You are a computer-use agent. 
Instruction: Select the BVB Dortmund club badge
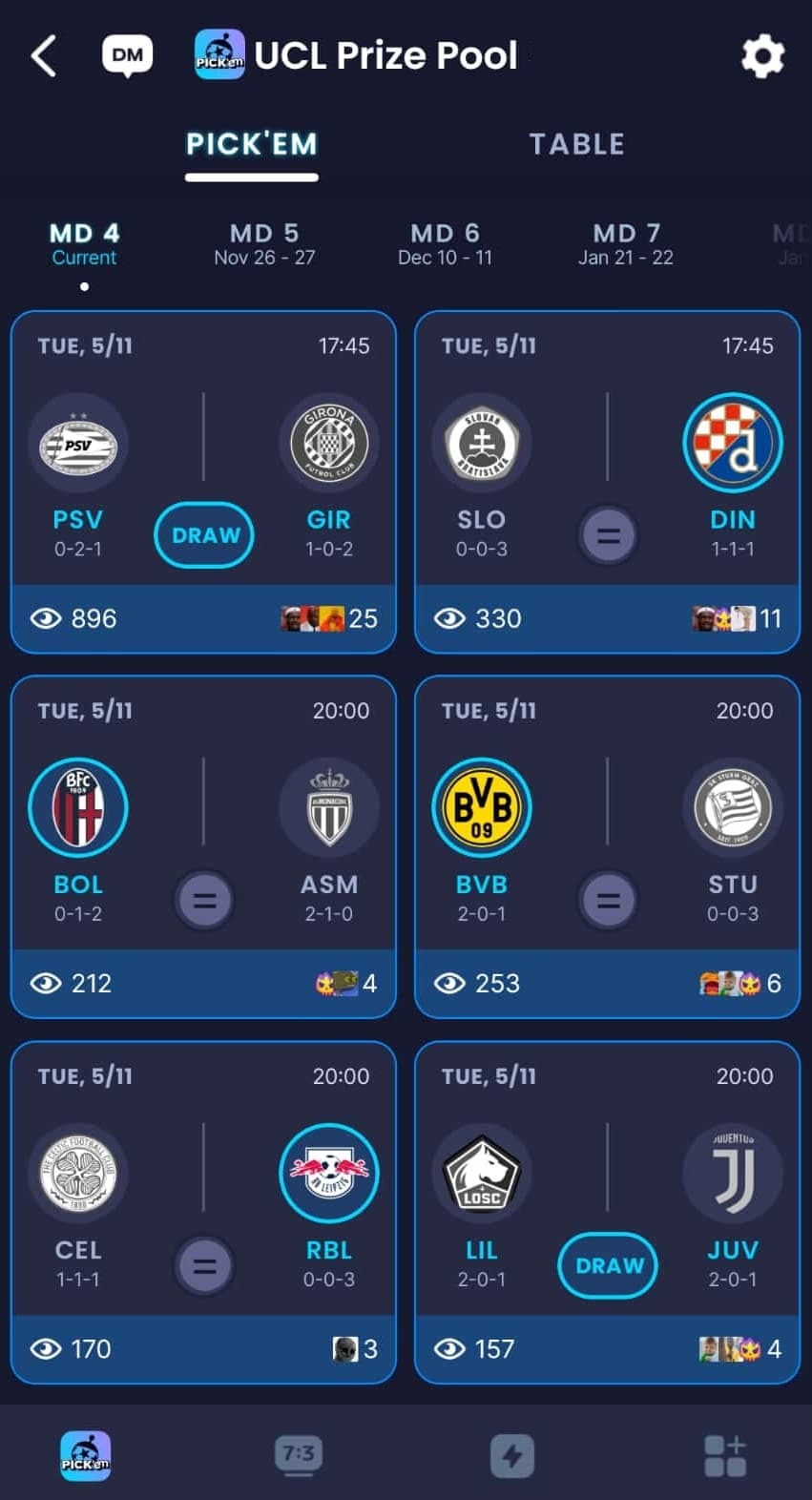tap(482, 806)
